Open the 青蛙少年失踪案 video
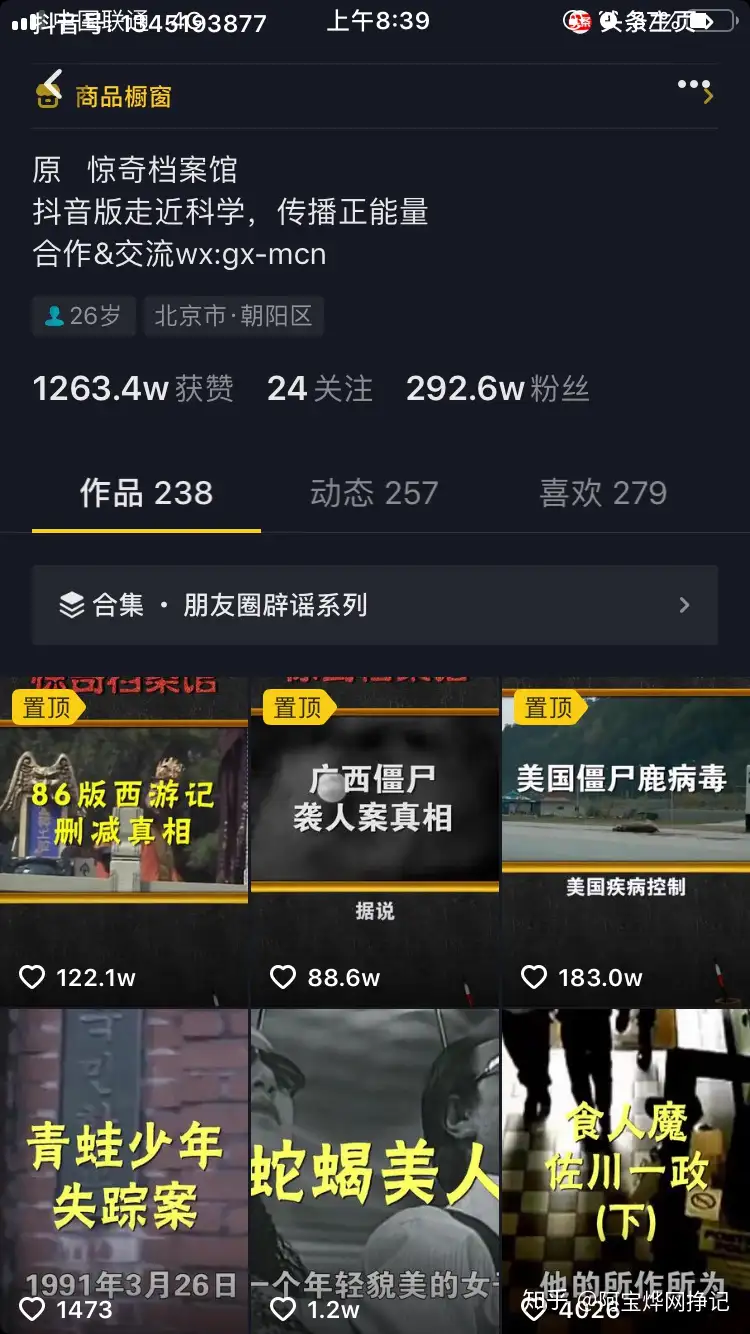 [x=123, y=1171]
